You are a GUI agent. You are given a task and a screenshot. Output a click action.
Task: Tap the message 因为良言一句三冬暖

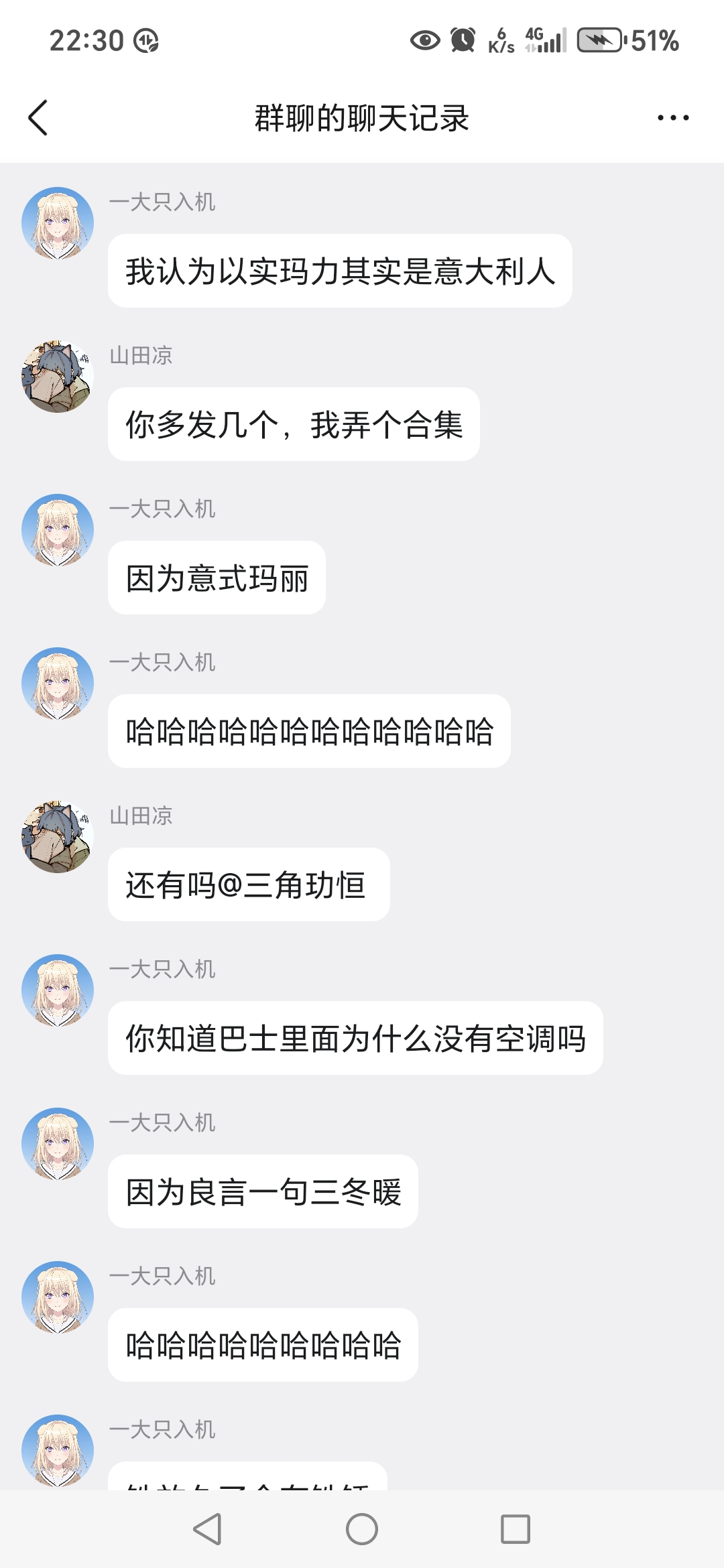coord(263,1191)
